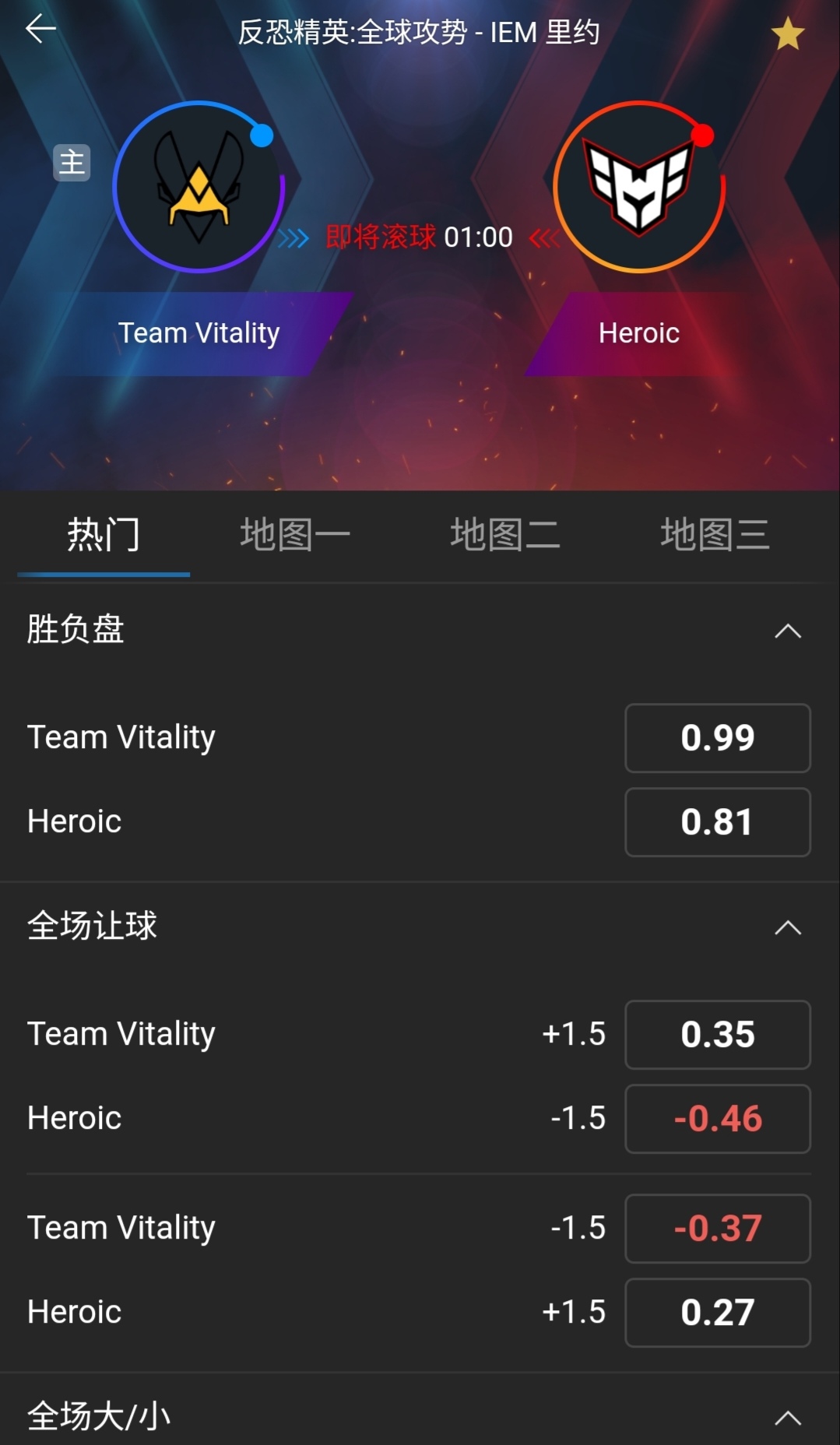Collapse the 全场让球 section
Screen dimensions: 840x1445
point(787,927)
